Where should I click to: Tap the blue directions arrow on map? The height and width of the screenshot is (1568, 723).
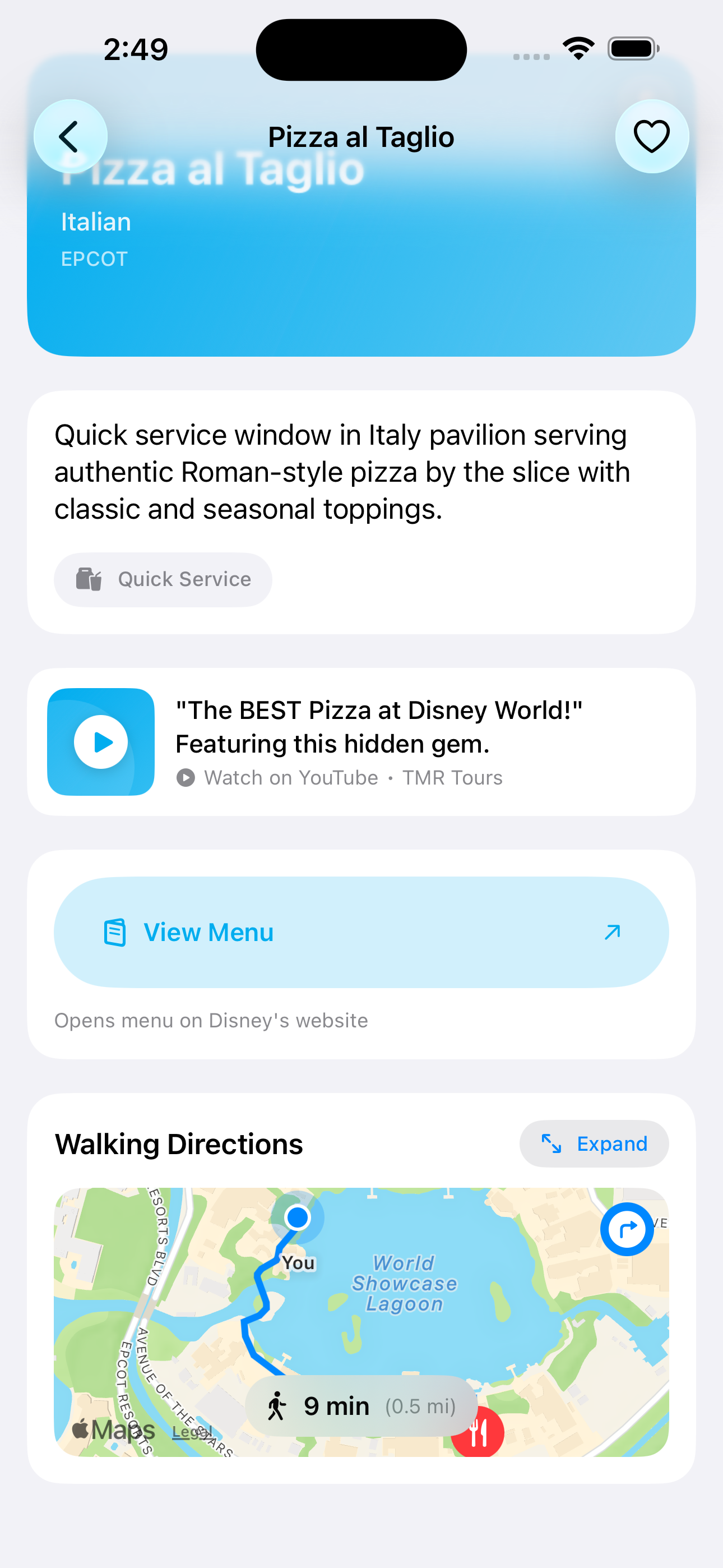pos(626,1229)
